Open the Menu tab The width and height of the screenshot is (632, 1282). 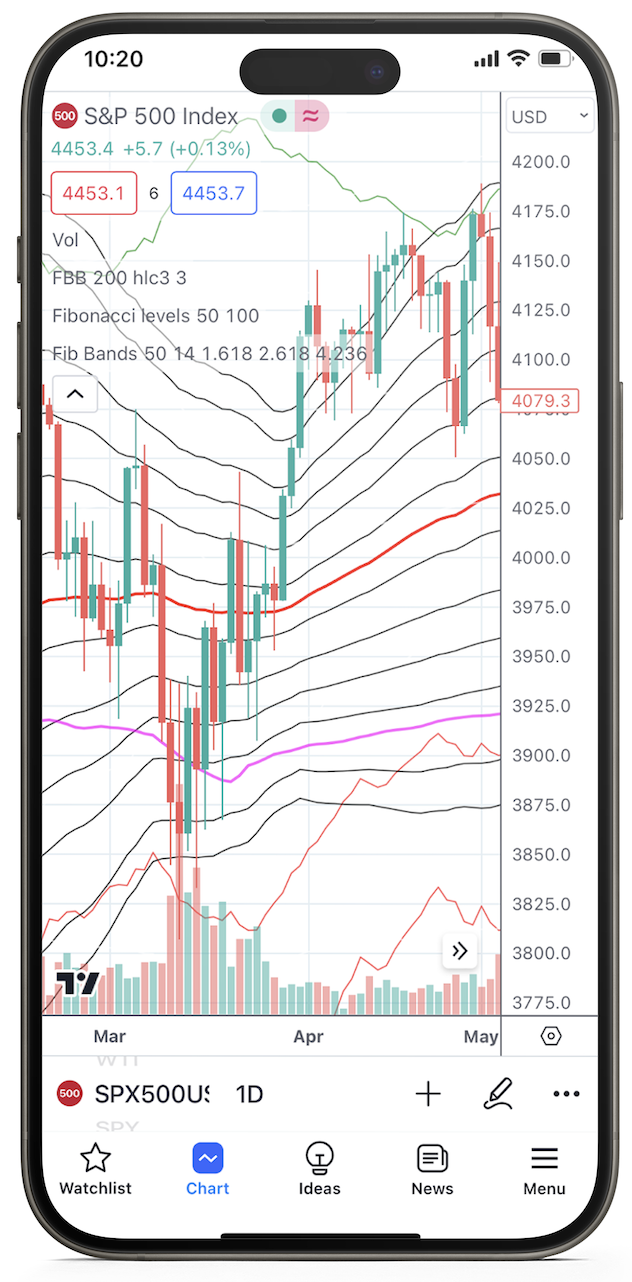[544, 1170]
